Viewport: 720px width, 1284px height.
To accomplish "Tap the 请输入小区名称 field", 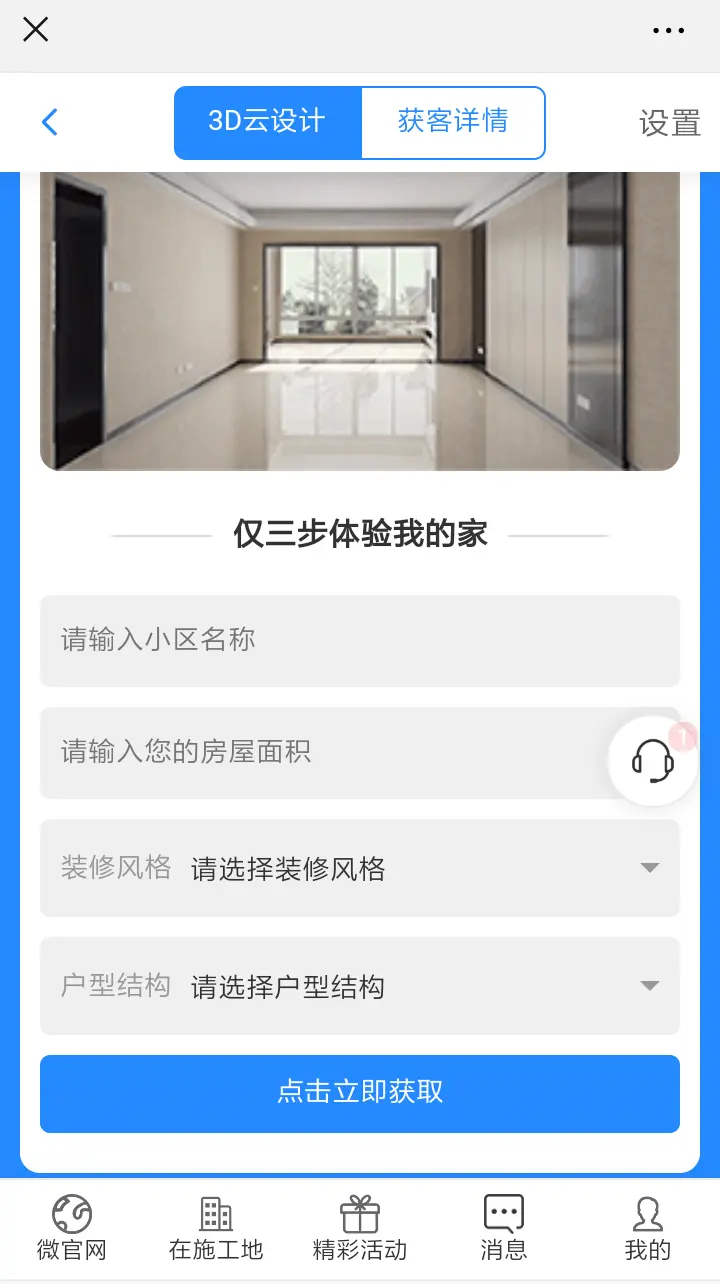I will pos(359,640).
